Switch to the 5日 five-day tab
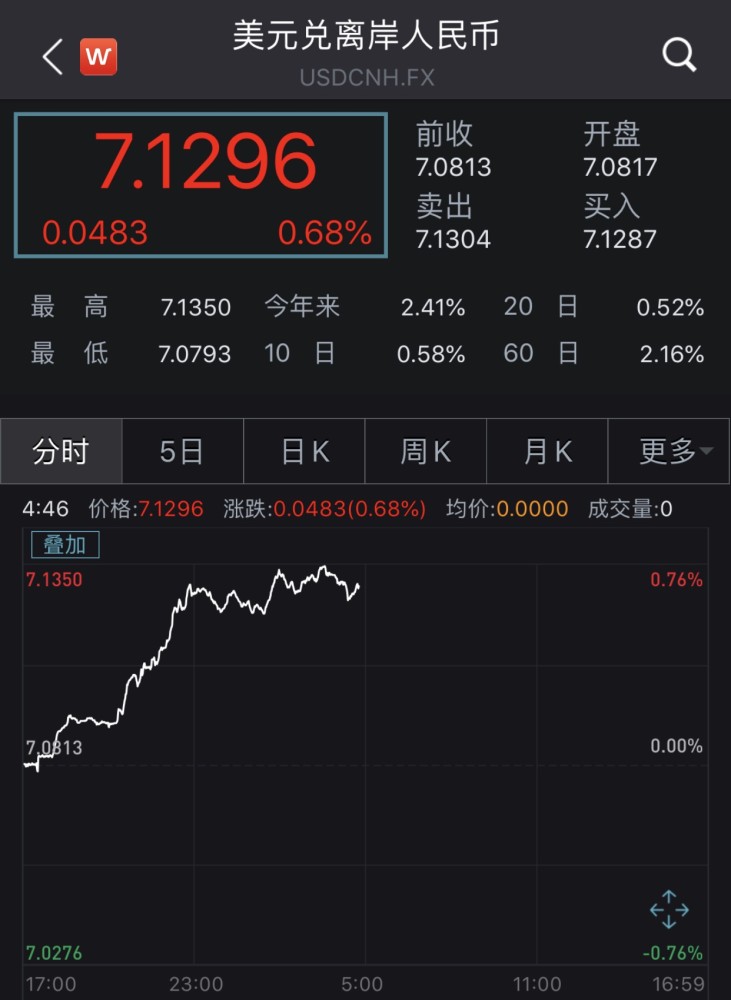Viewport: 731px width, 1000px height. [x=182, y=451]
